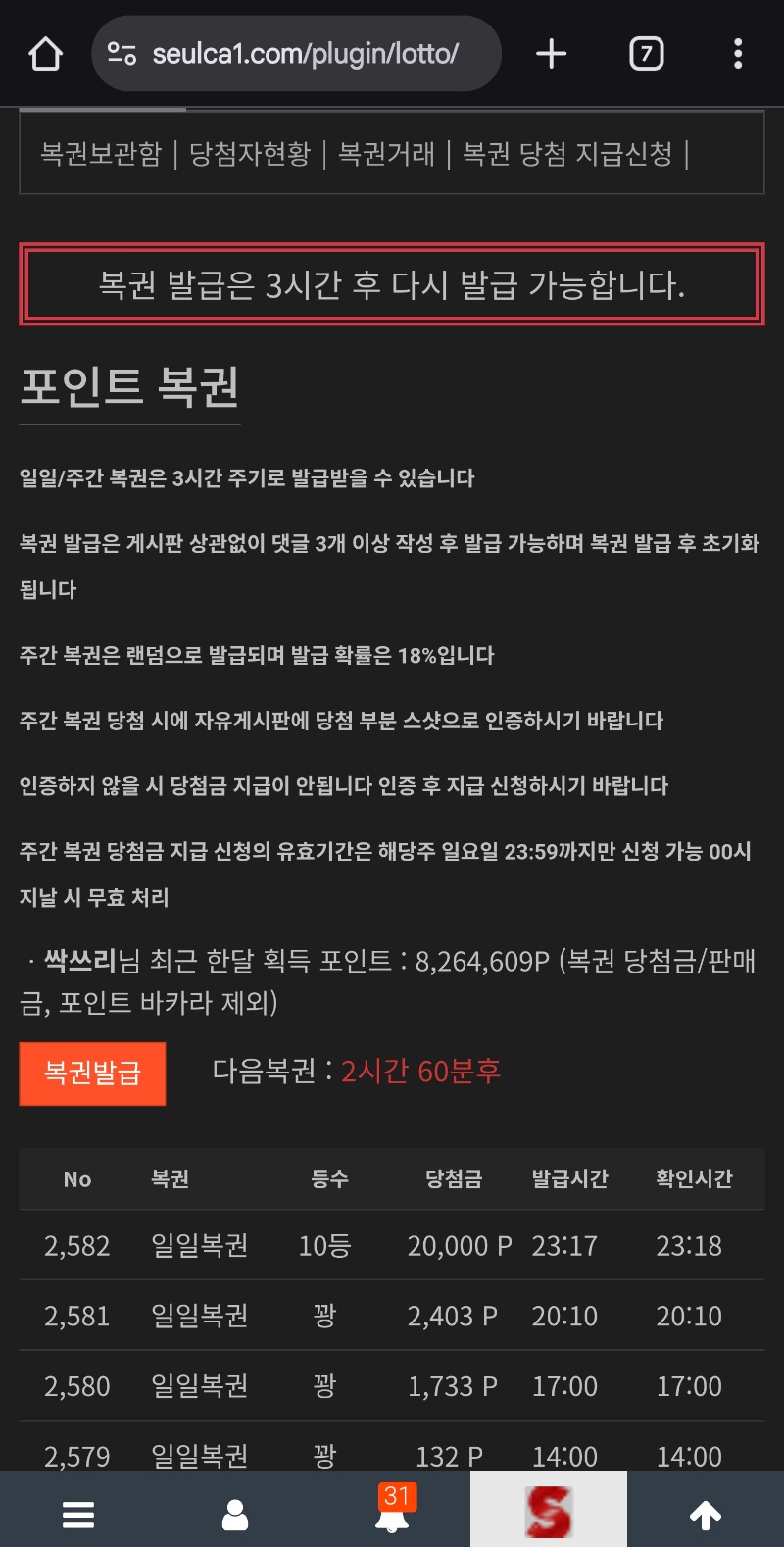Tap the red S logo button
The image size is (784, 1547).
point(548,1511)
